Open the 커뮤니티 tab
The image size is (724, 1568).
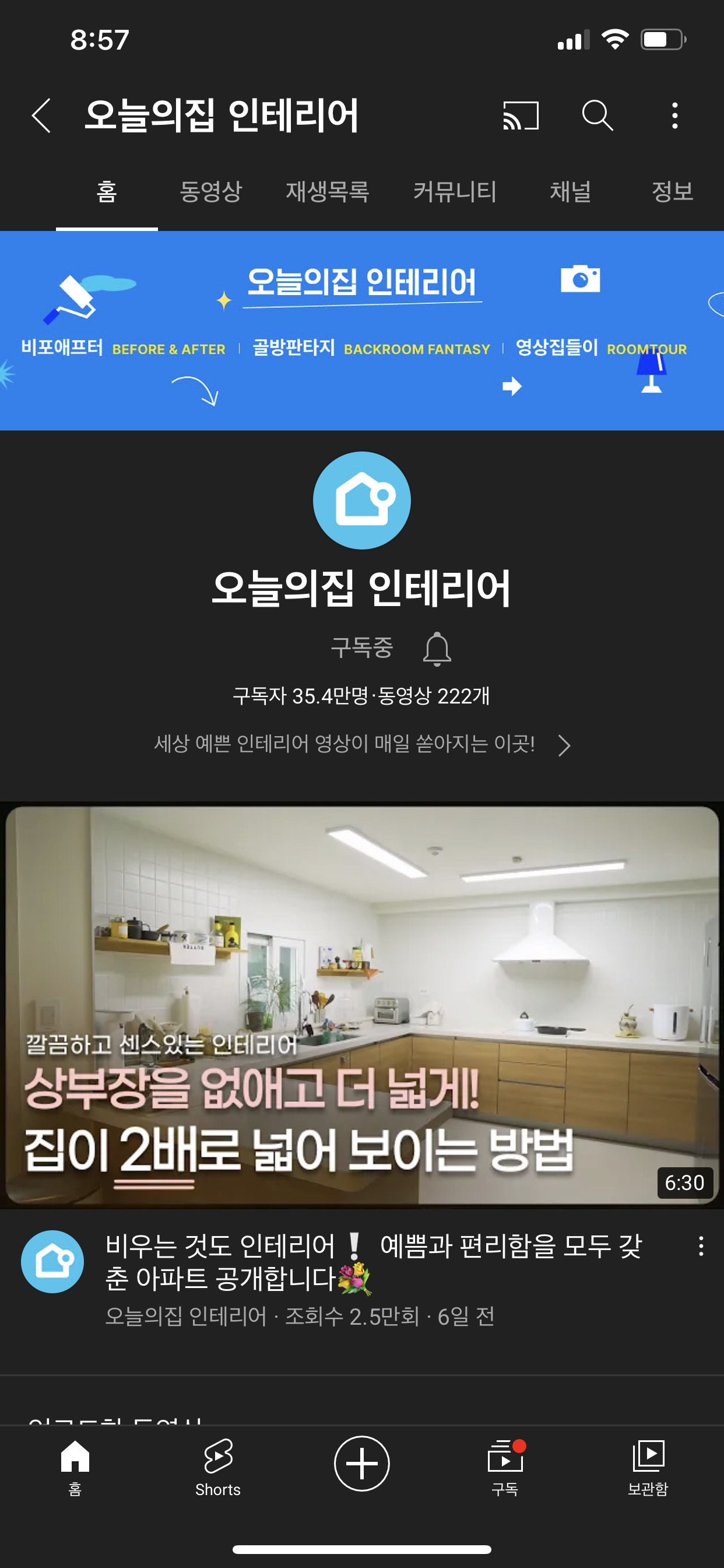[455, 192]
